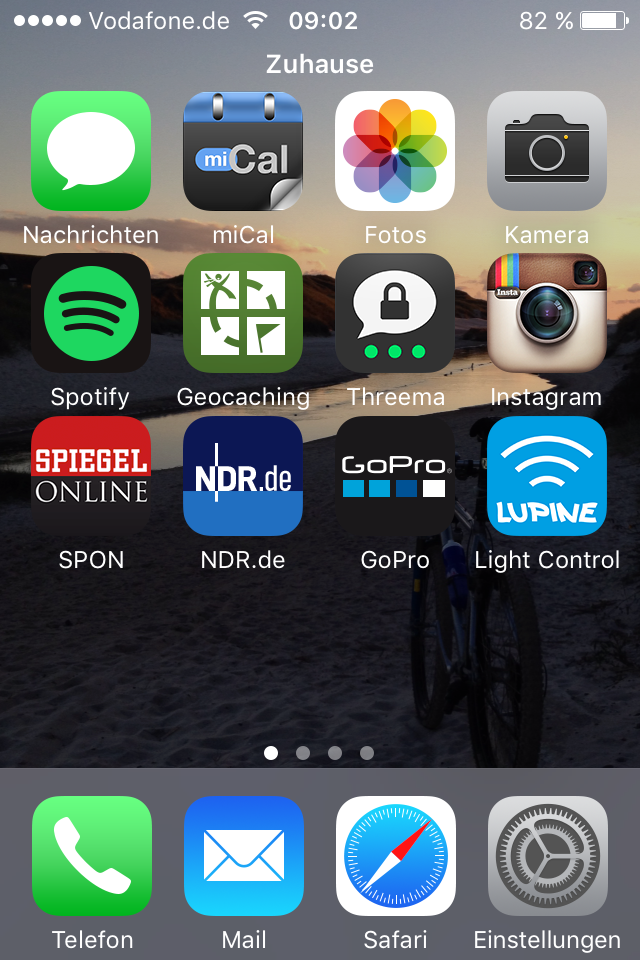Open the GoPro app
Screen dimensions: 640x960
point(395,476)
